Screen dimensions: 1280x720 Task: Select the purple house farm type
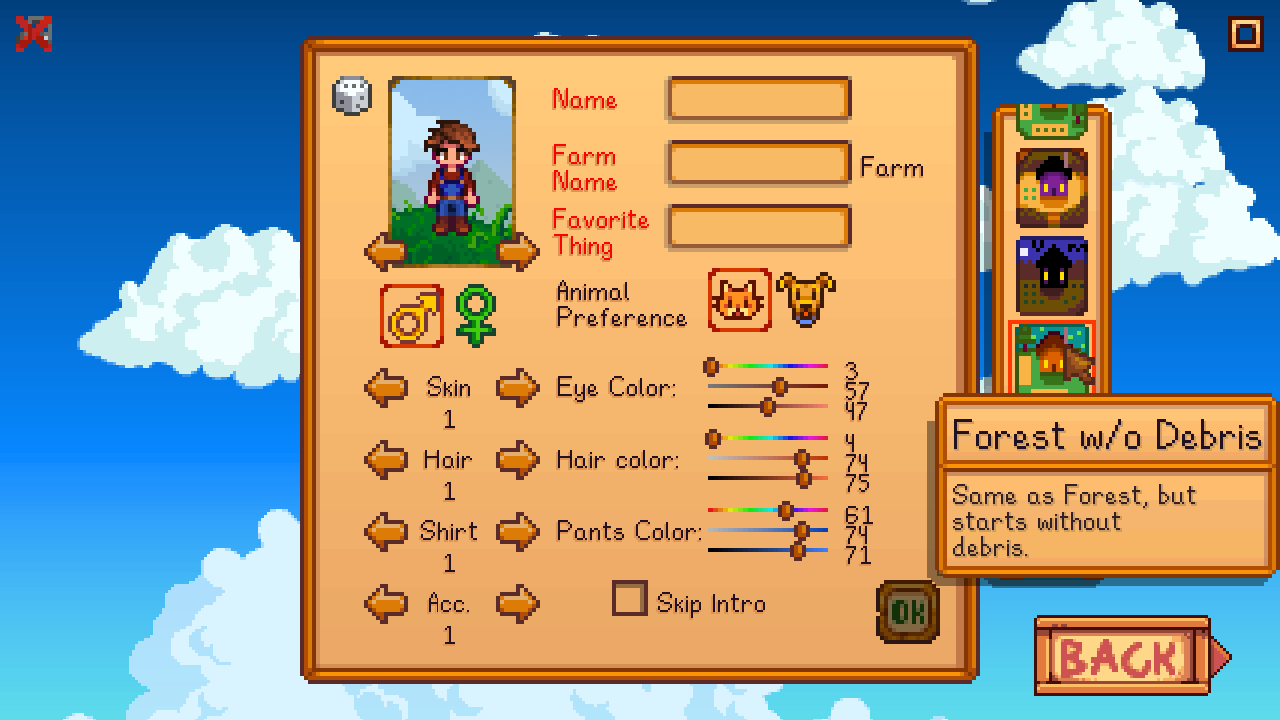(1052, 189)
